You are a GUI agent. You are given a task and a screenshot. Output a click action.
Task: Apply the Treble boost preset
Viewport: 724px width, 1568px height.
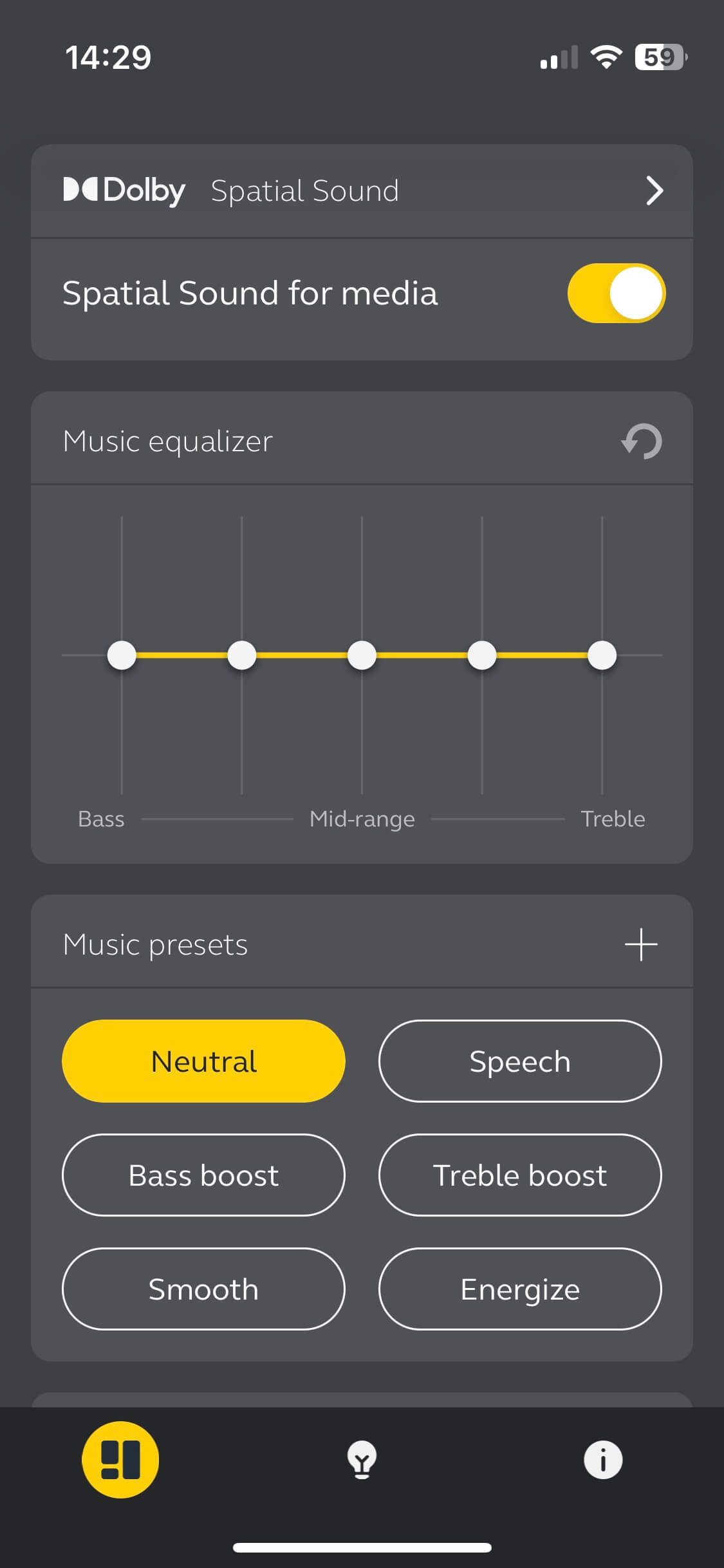pos(519,1175)
